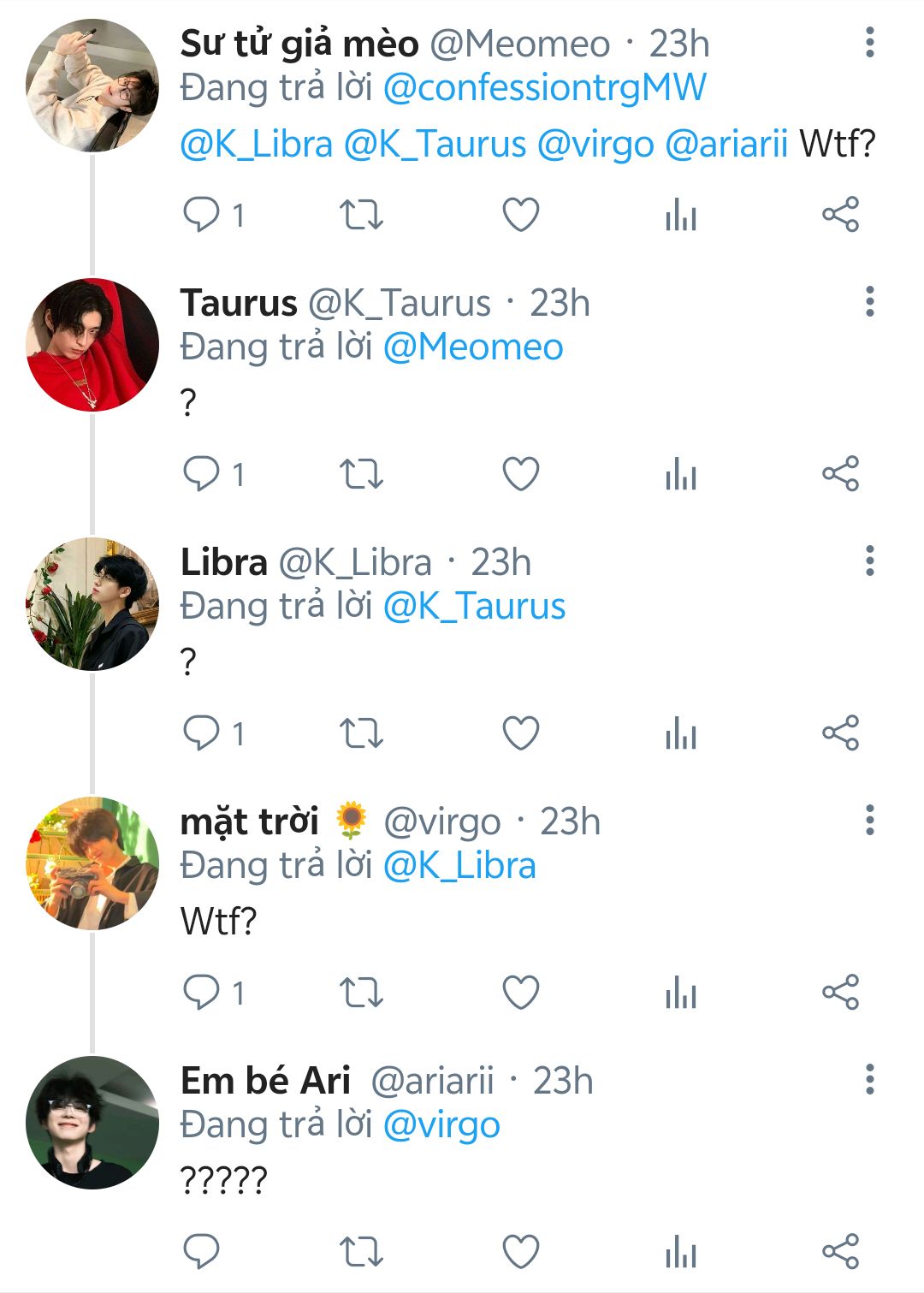924x1293 pixels.
Task: Reply to mặt trời's tweet
Action: [x=202, y=993]
